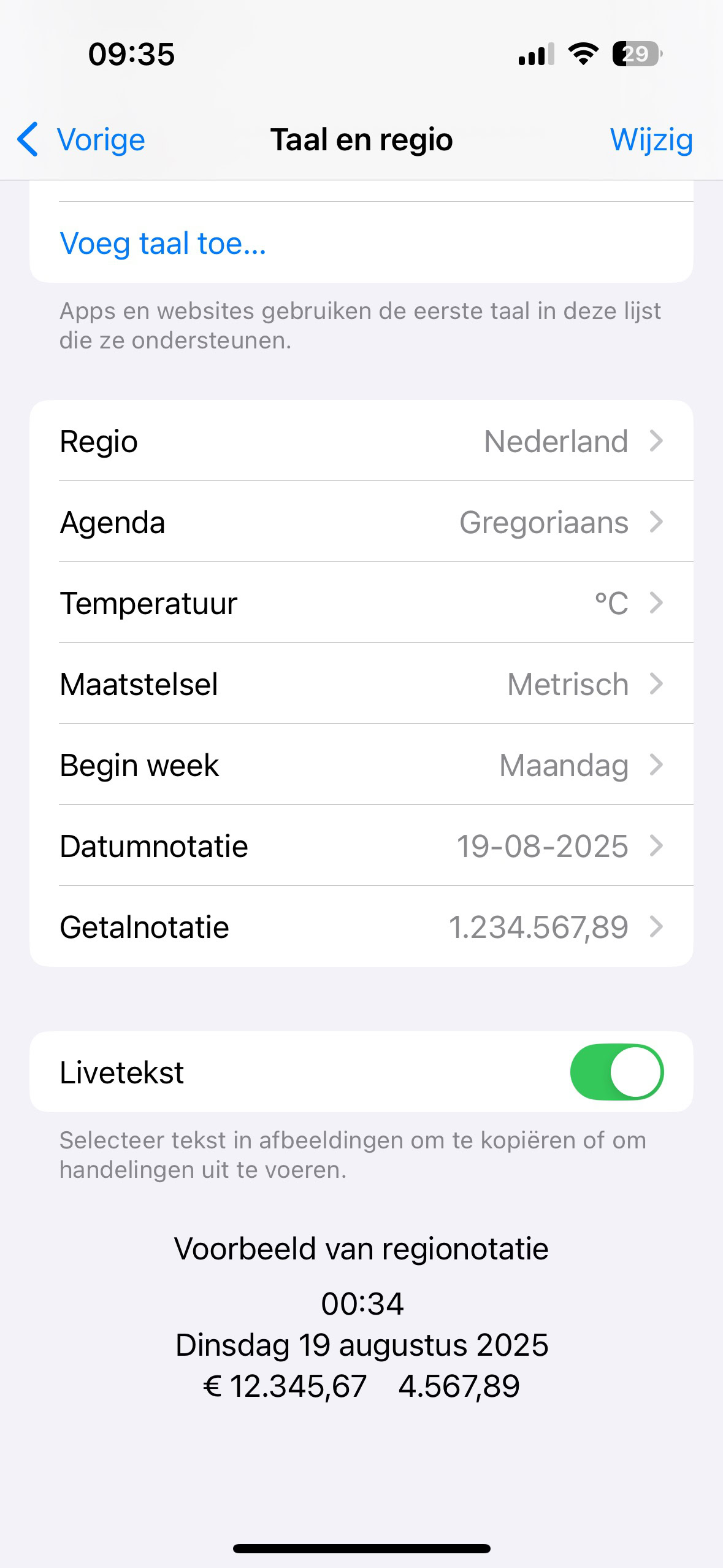Tap Vorige to go back

[100, 139]
